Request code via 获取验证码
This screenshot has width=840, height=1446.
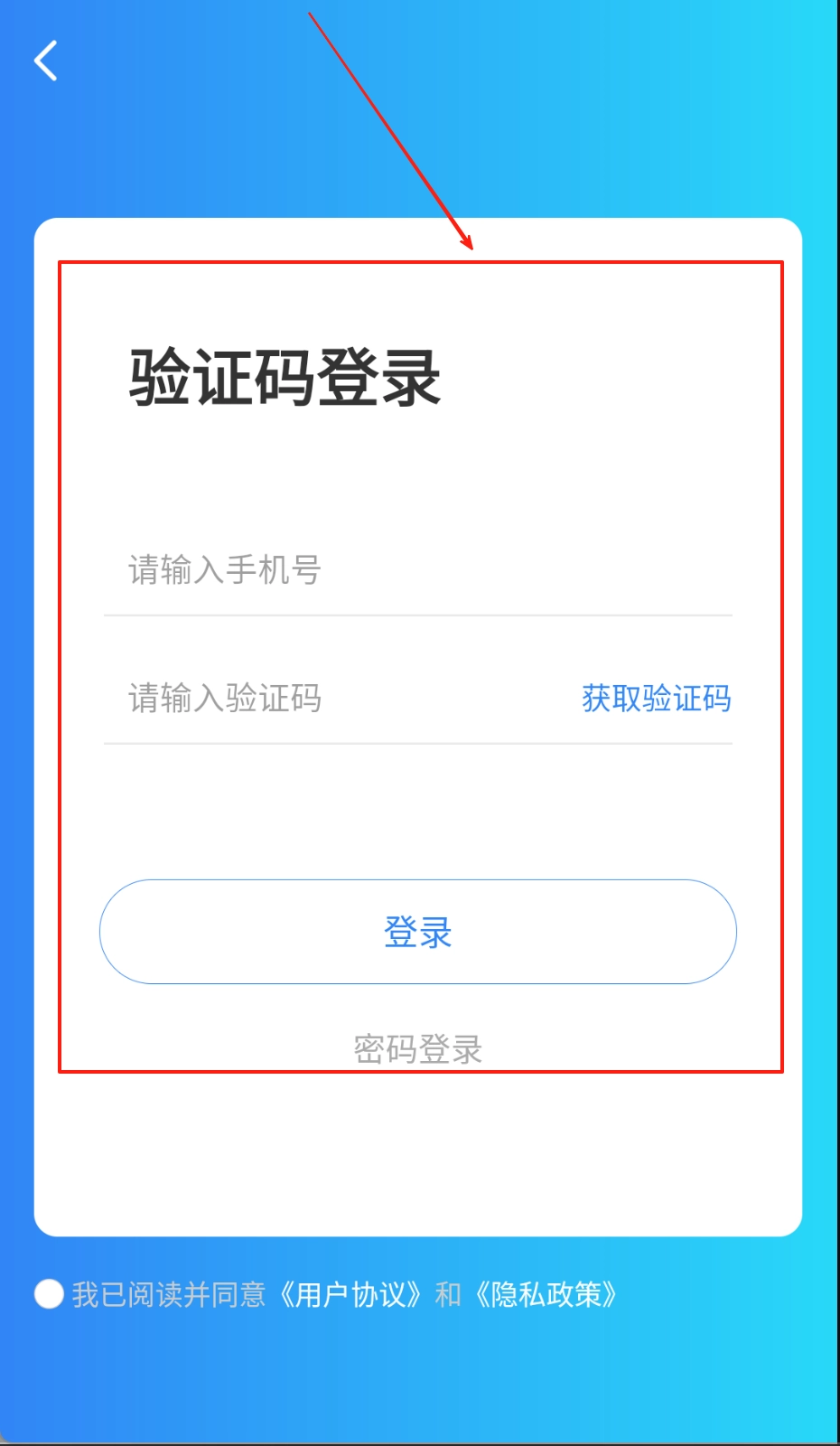click(657, 699)
